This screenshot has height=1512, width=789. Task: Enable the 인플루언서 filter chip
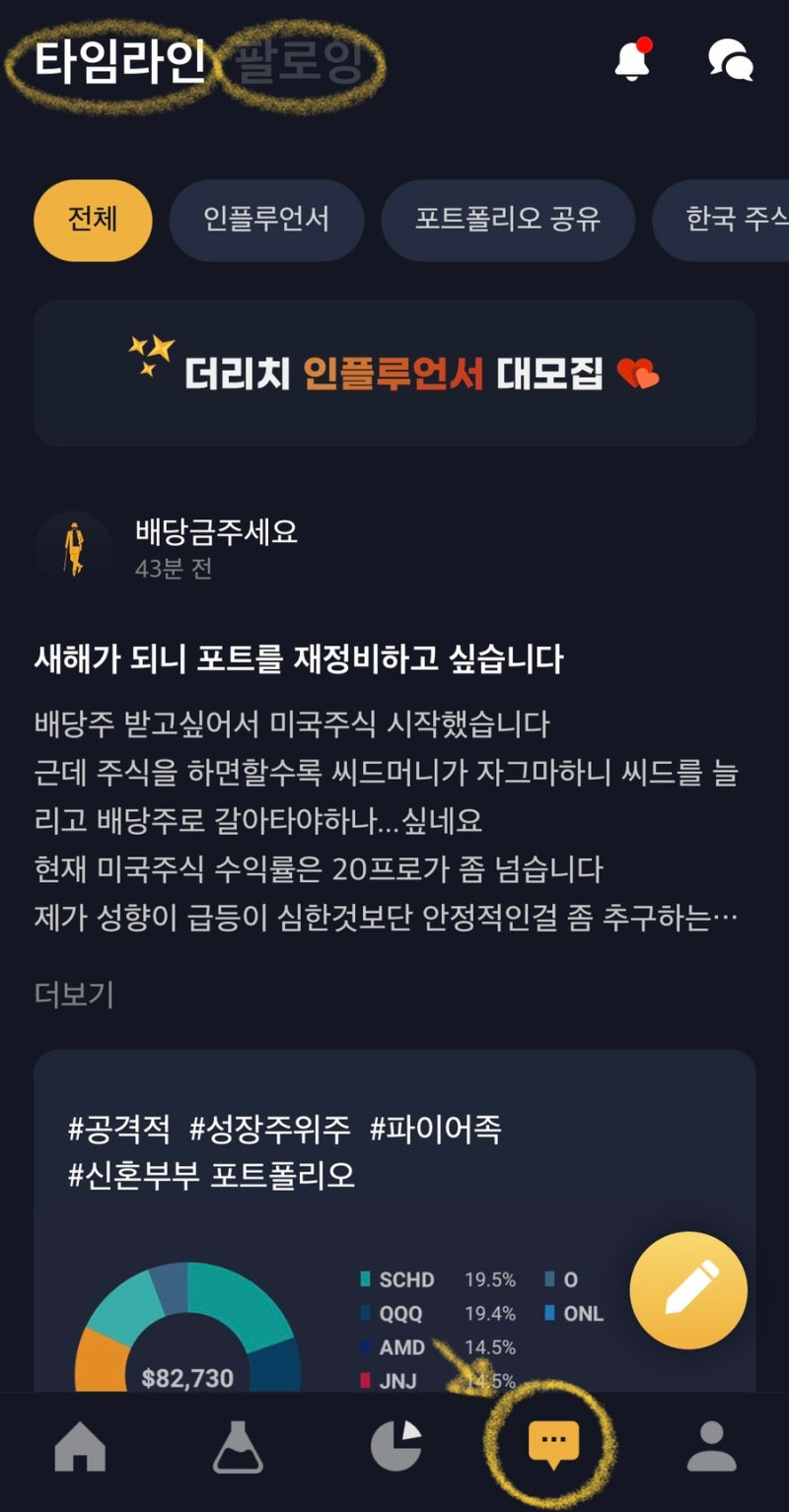tap(266, 221)
